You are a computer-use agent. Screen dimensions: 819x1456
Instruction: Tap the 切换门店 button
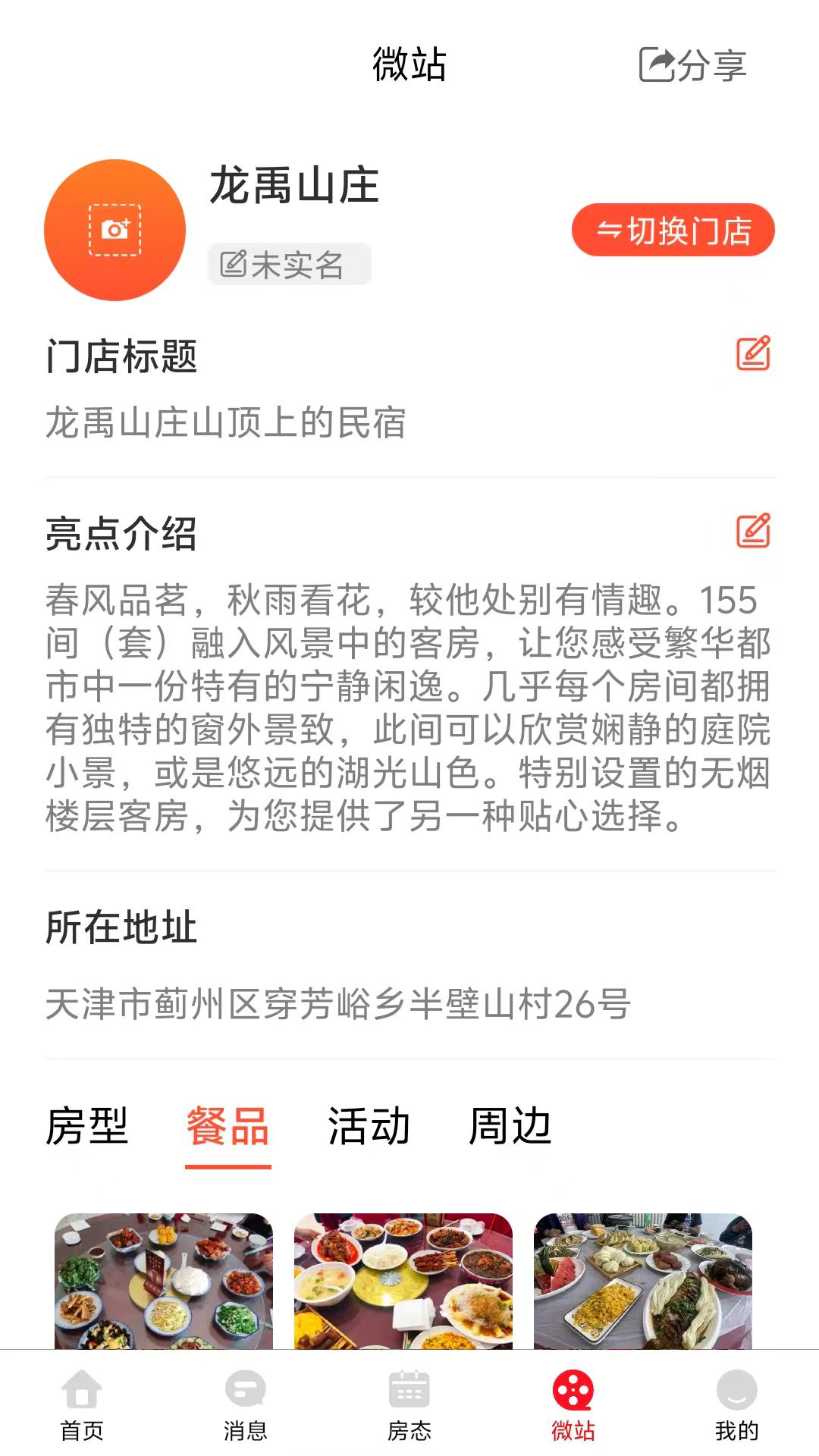673,230
